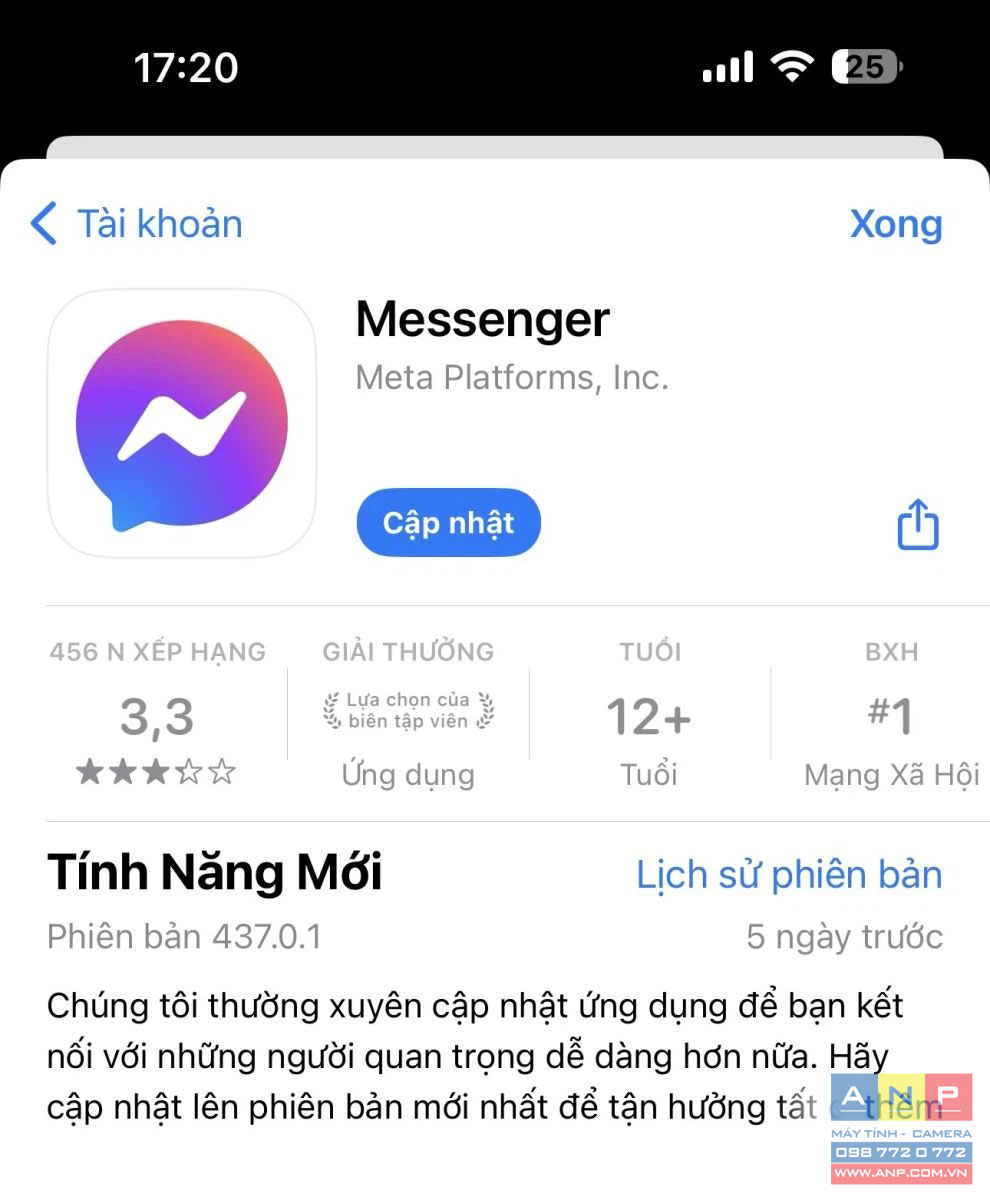Image resolution: width=990 pixels, height=1200 pixels.
Task: Expand the truncated update description
Action: 905,1108
